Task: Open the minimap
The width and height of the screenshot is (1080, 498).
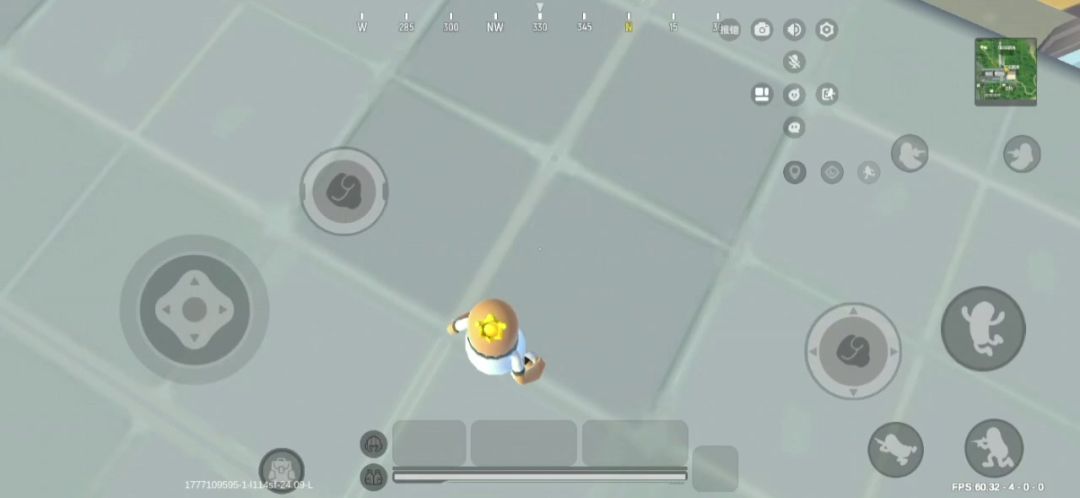Action: click(1005, 72)
